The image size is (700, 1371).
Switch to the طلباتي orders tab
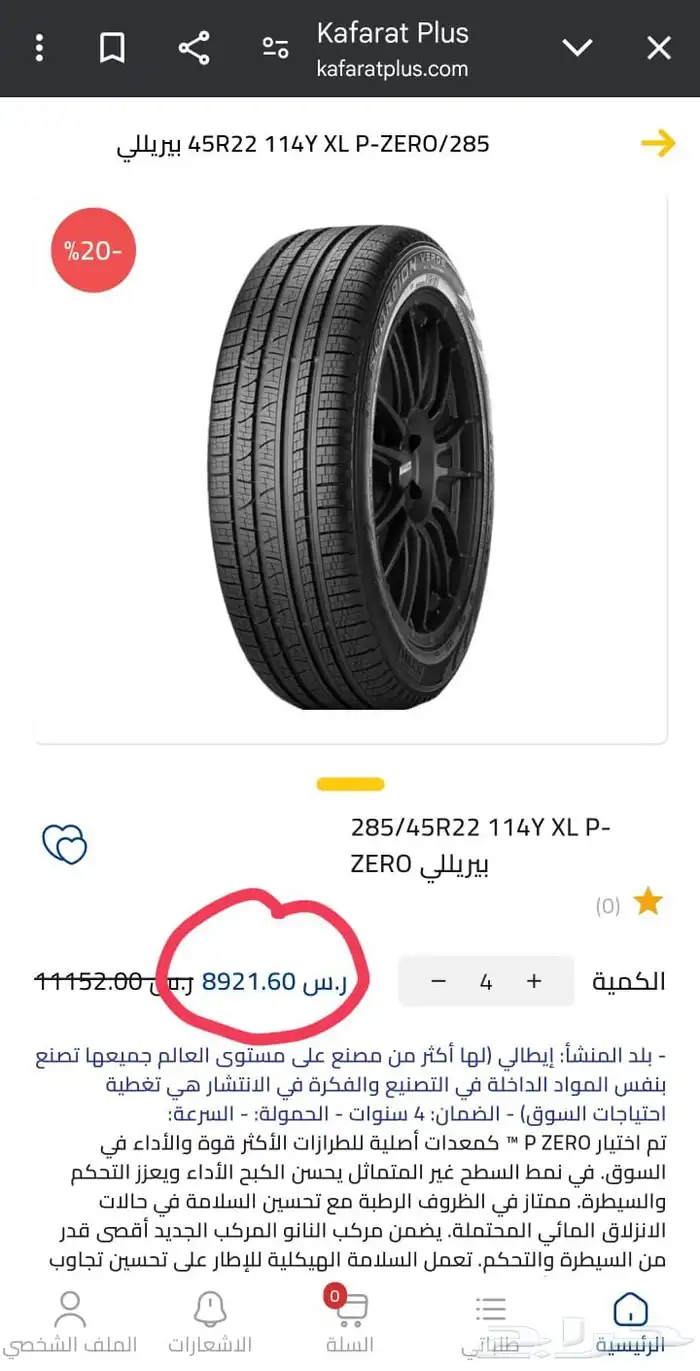491,1320
